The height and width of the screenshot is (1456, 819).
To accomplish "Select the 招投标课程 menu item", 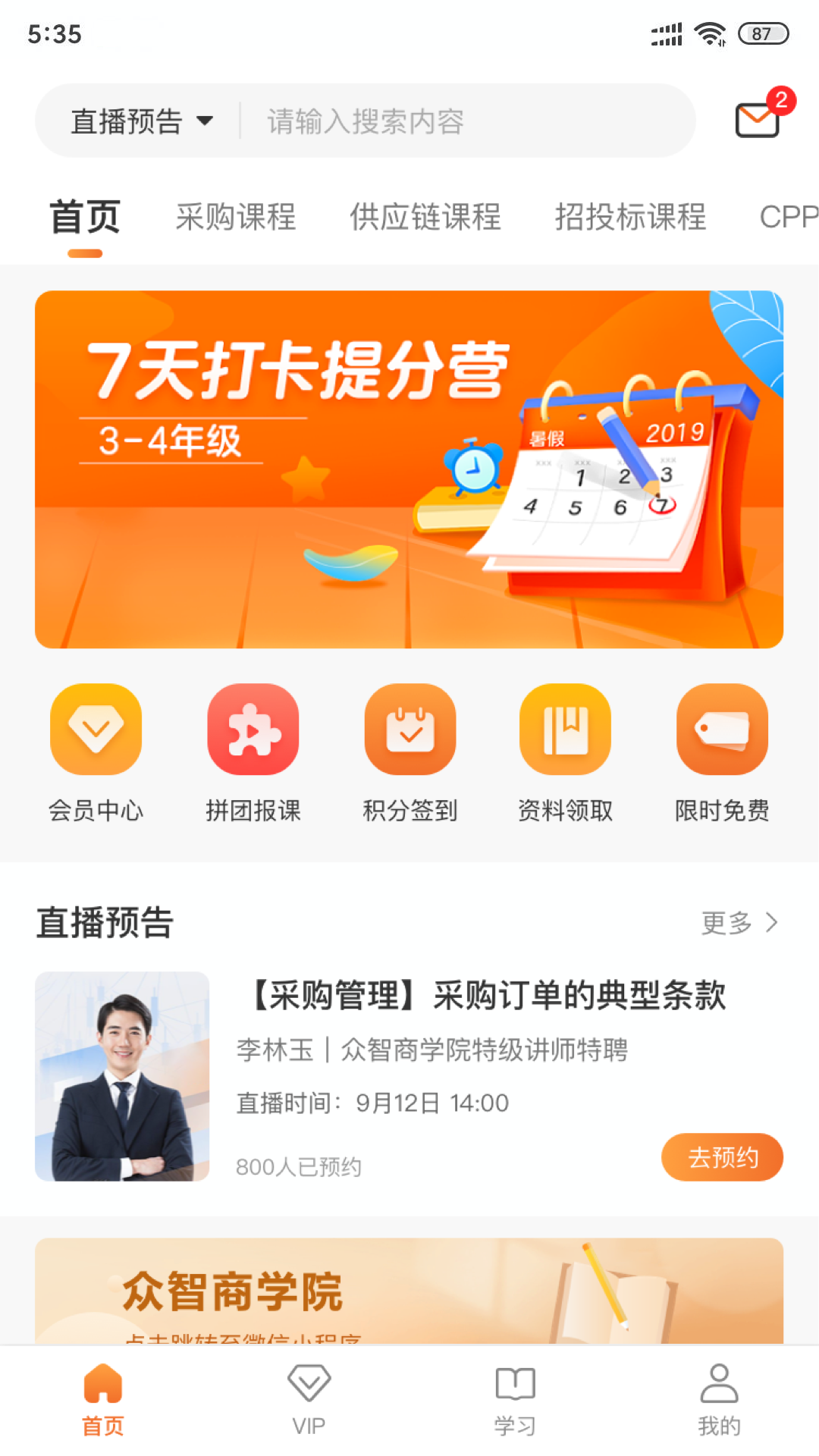I will [632, 218].
